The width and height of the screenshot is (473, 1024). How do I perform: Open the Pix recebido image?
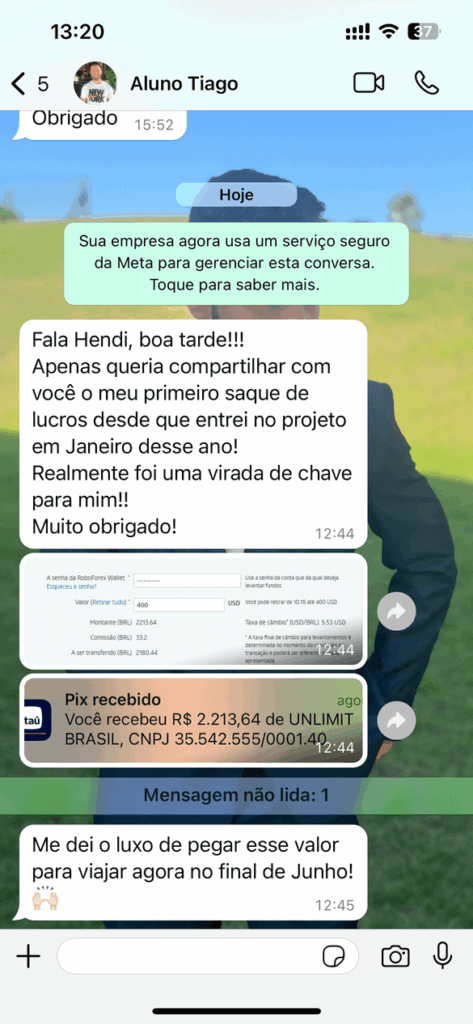click(x=193, y=720)
